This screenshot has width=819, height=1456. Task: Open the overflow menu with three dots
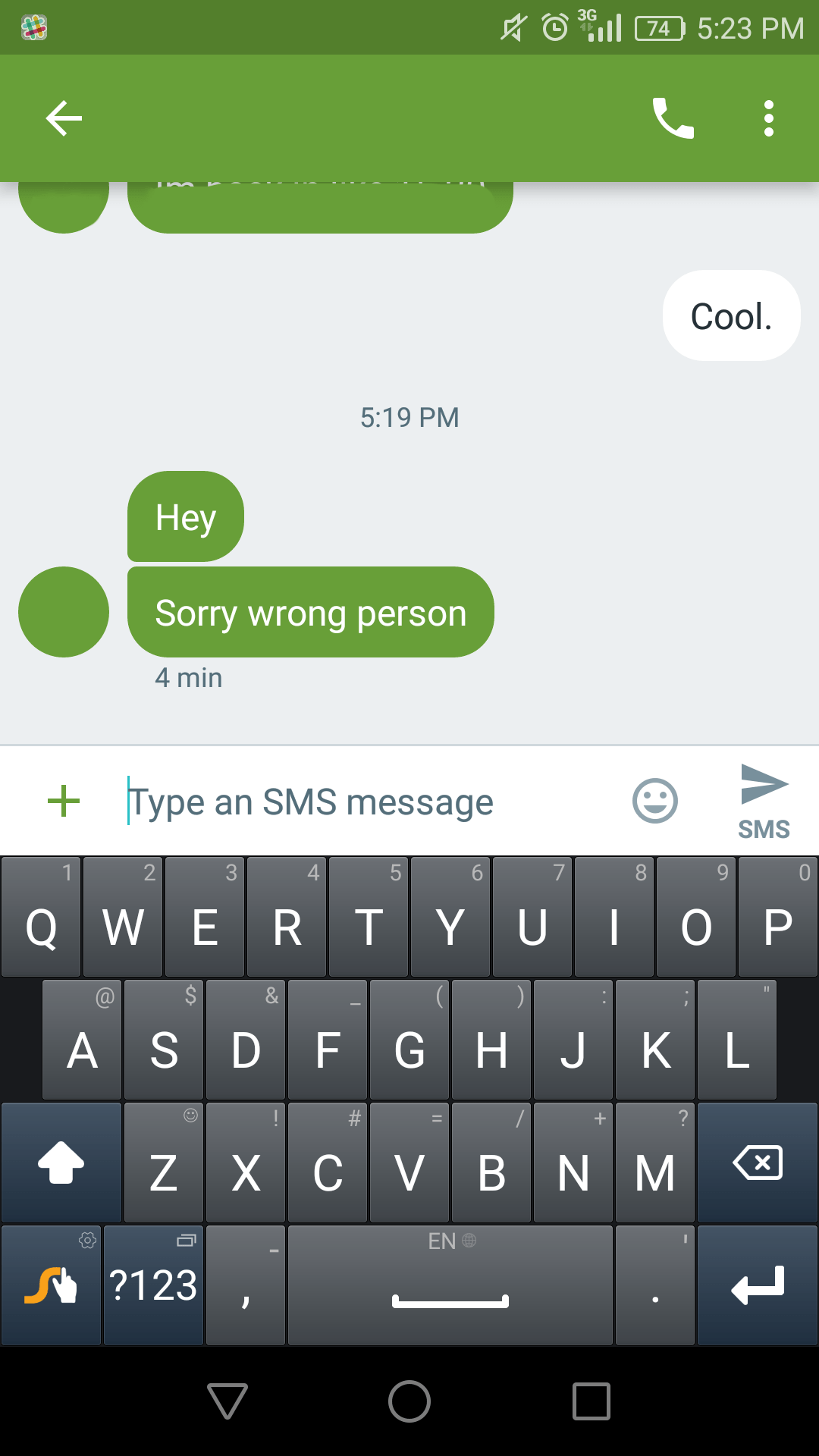tap(768, 118)
